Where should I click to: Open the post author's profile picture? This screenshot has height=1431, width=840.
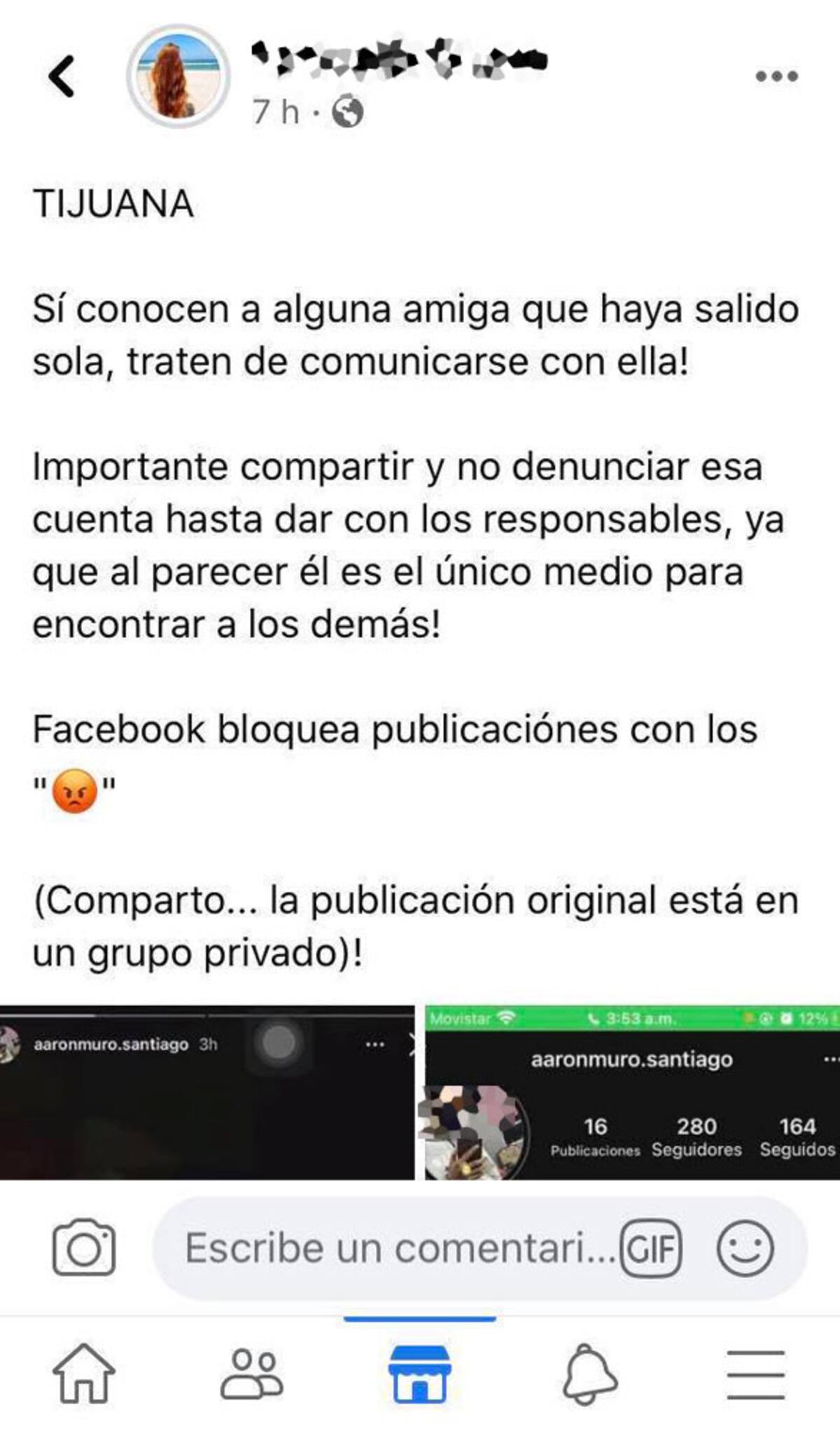click(x=178, y=76)
